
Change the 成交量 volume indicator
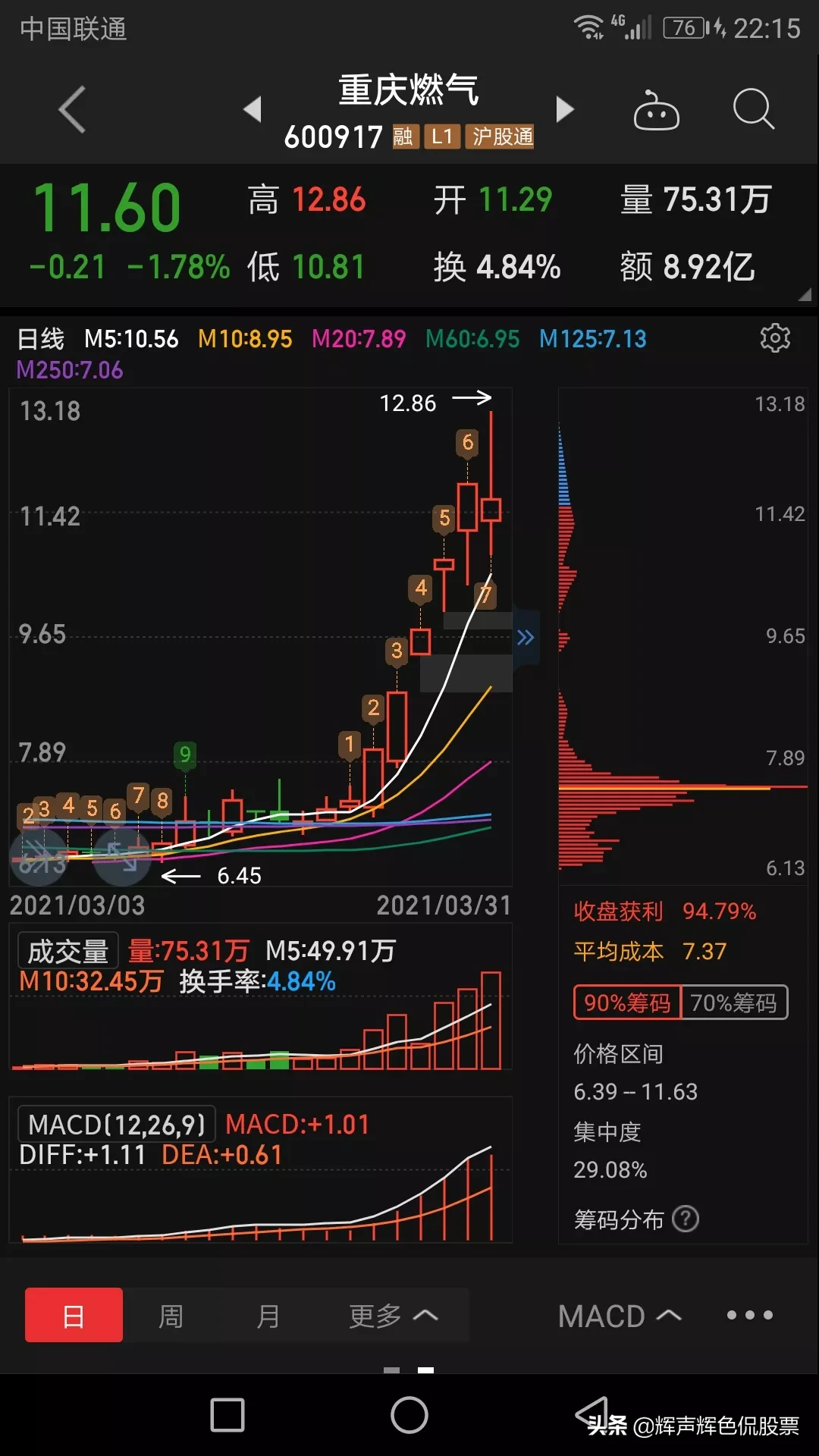[68, 951]
